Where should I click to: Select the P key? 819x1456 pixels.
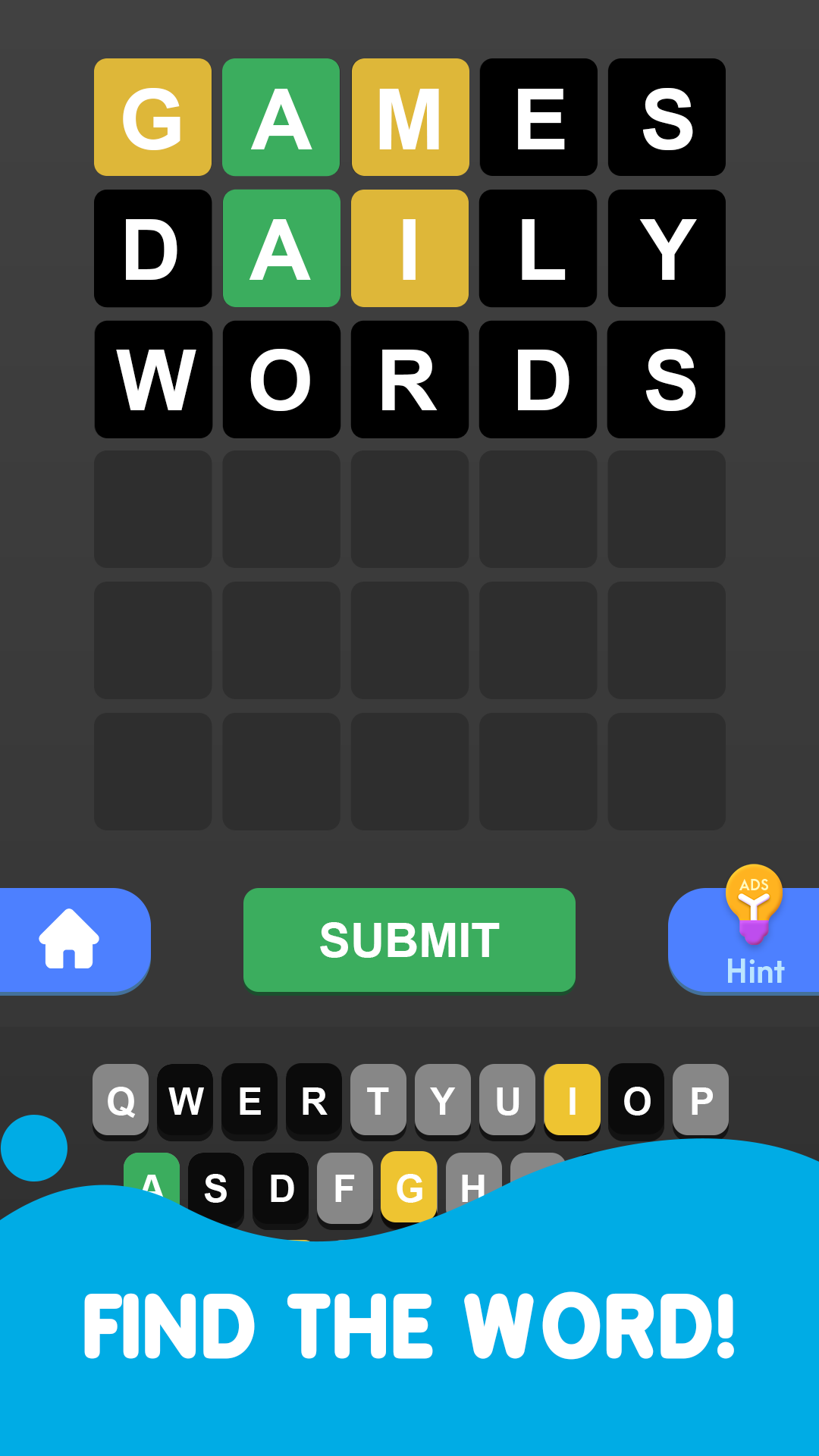coord(701,1100)
